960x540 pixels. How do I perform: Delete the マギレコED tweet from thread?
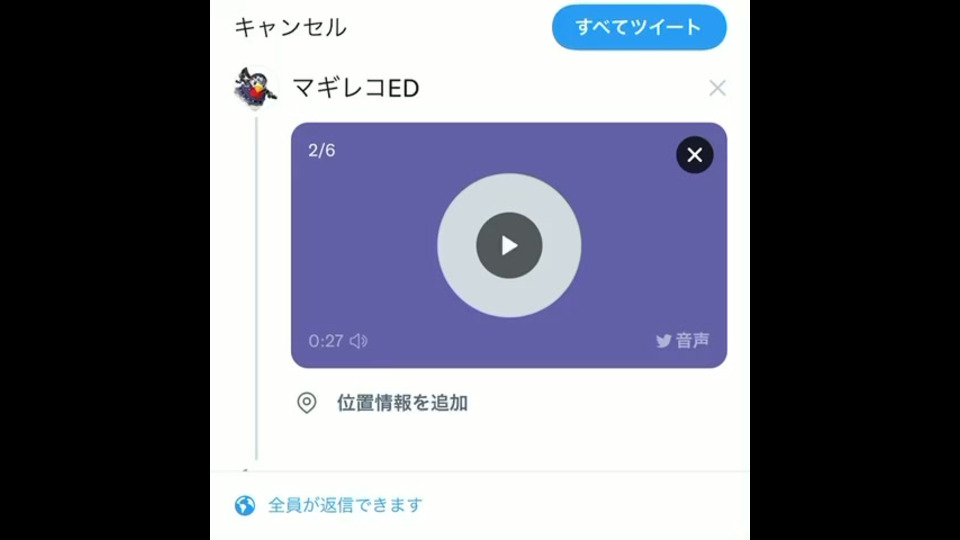(x=717, y=88)
